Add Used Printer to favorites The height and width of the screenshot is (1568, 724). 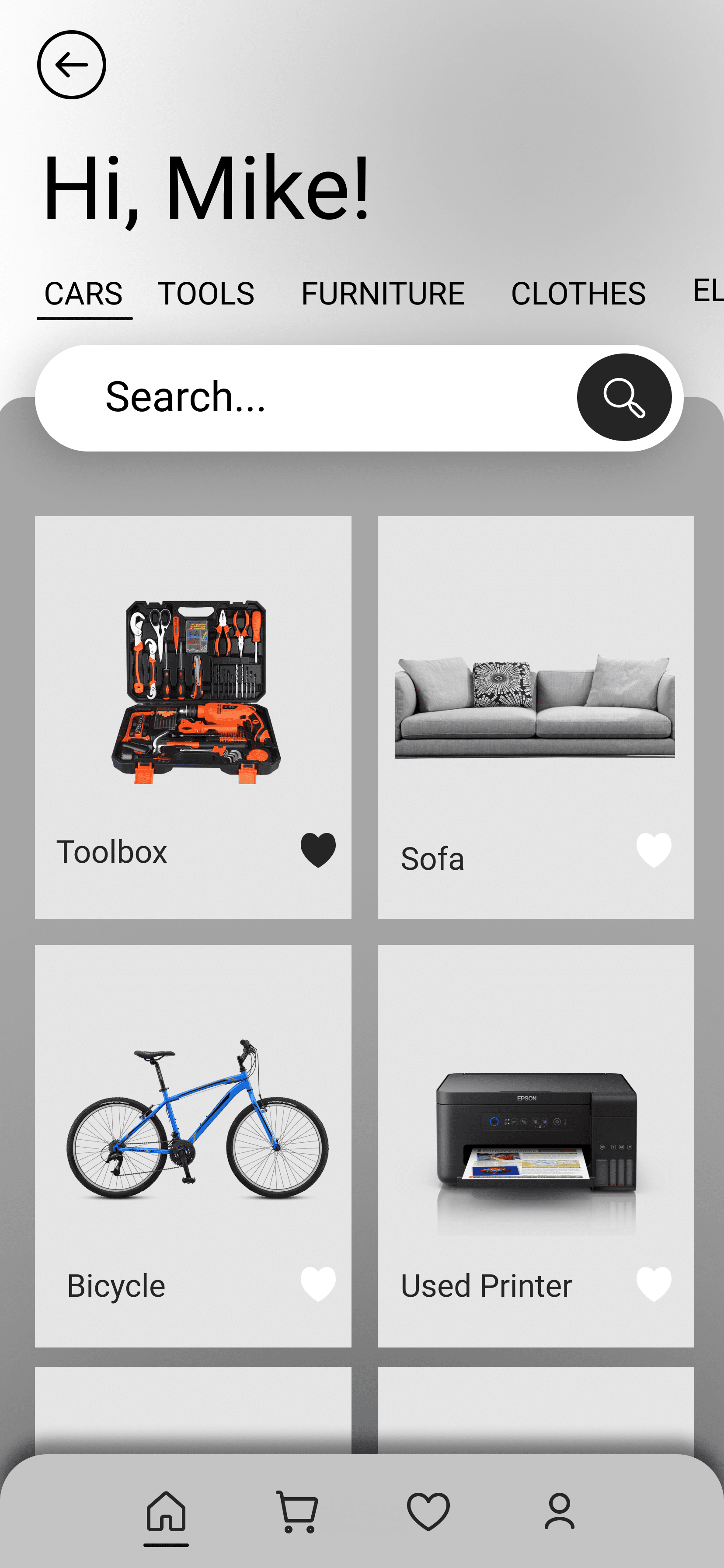(654, 1284)
